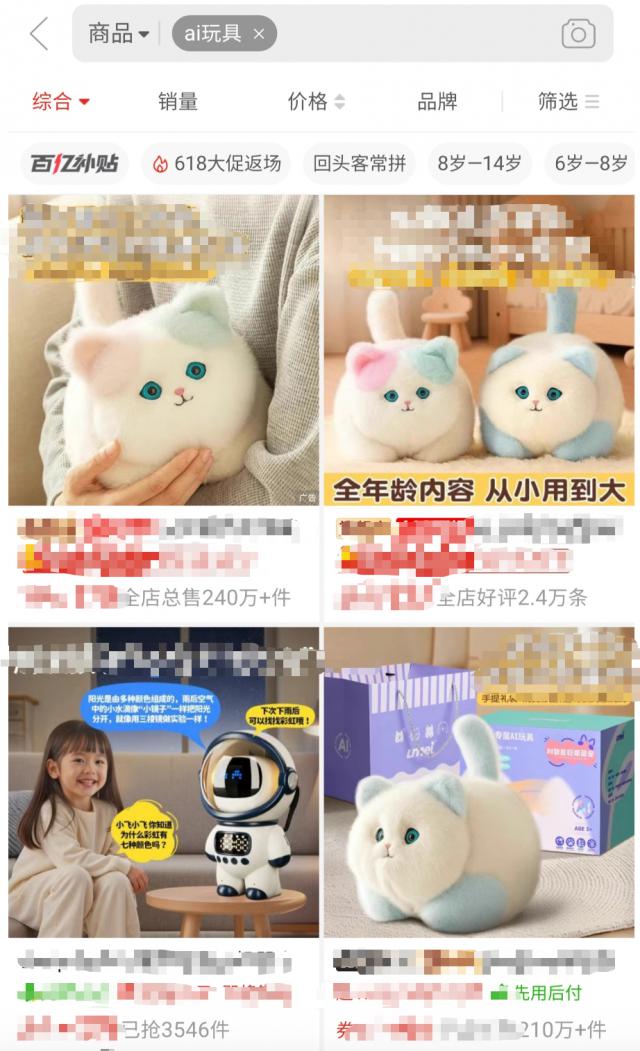Sort results by 价格
This screenshot has width=640, height=1051.
(316, 101)
